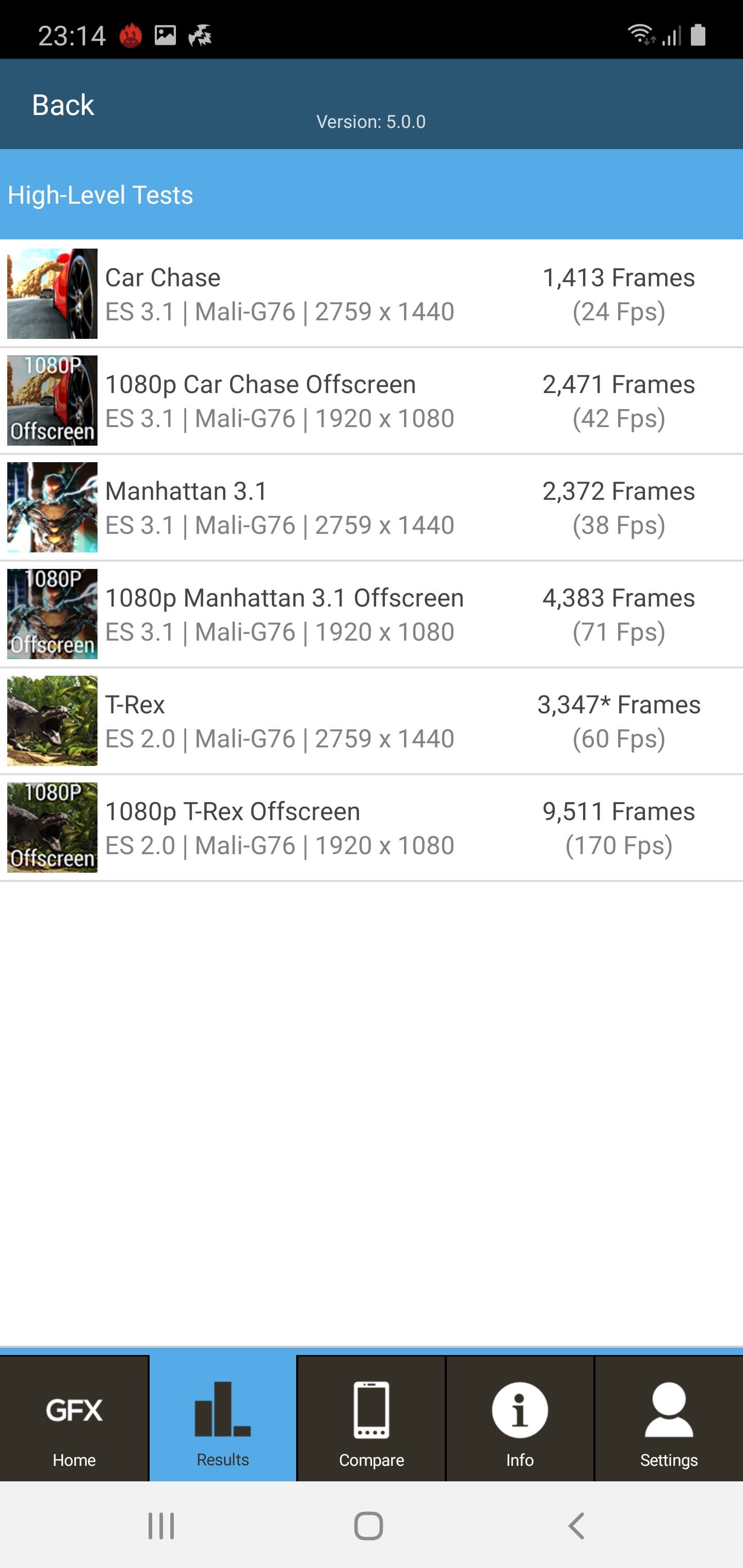The width and height of the screenshot is (743, 1568).
Task: Go back using the Back button
Action: (x=63, y=105)
